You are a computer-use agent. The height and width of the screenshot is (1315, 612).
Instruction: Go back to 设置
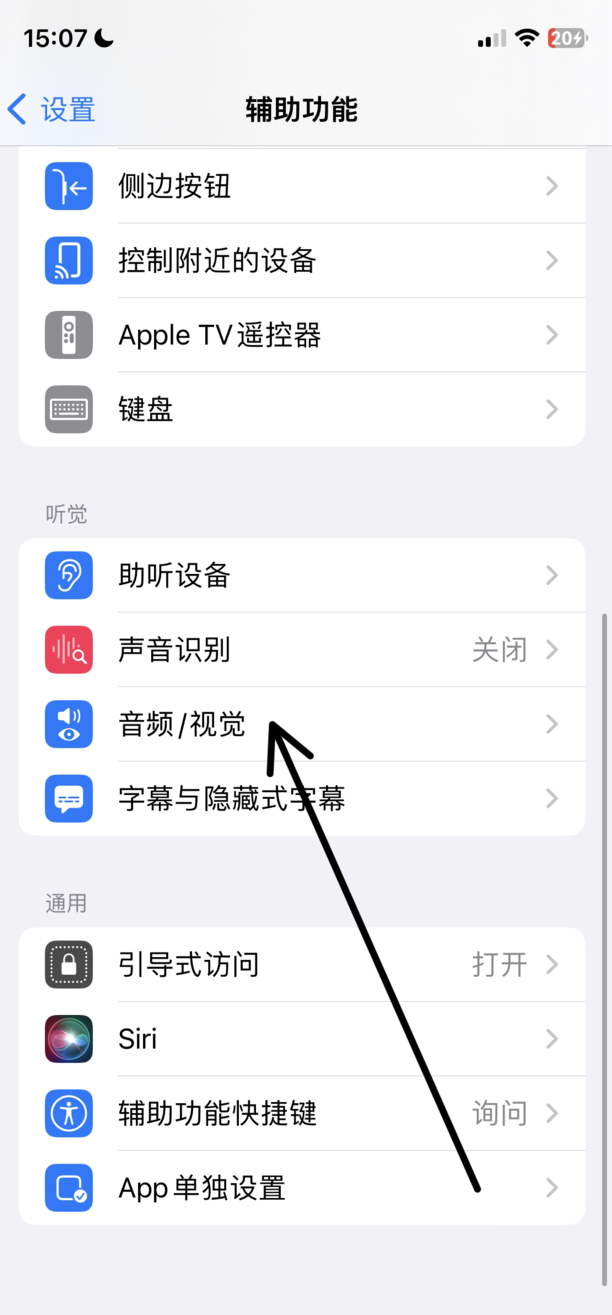[51, 109]
